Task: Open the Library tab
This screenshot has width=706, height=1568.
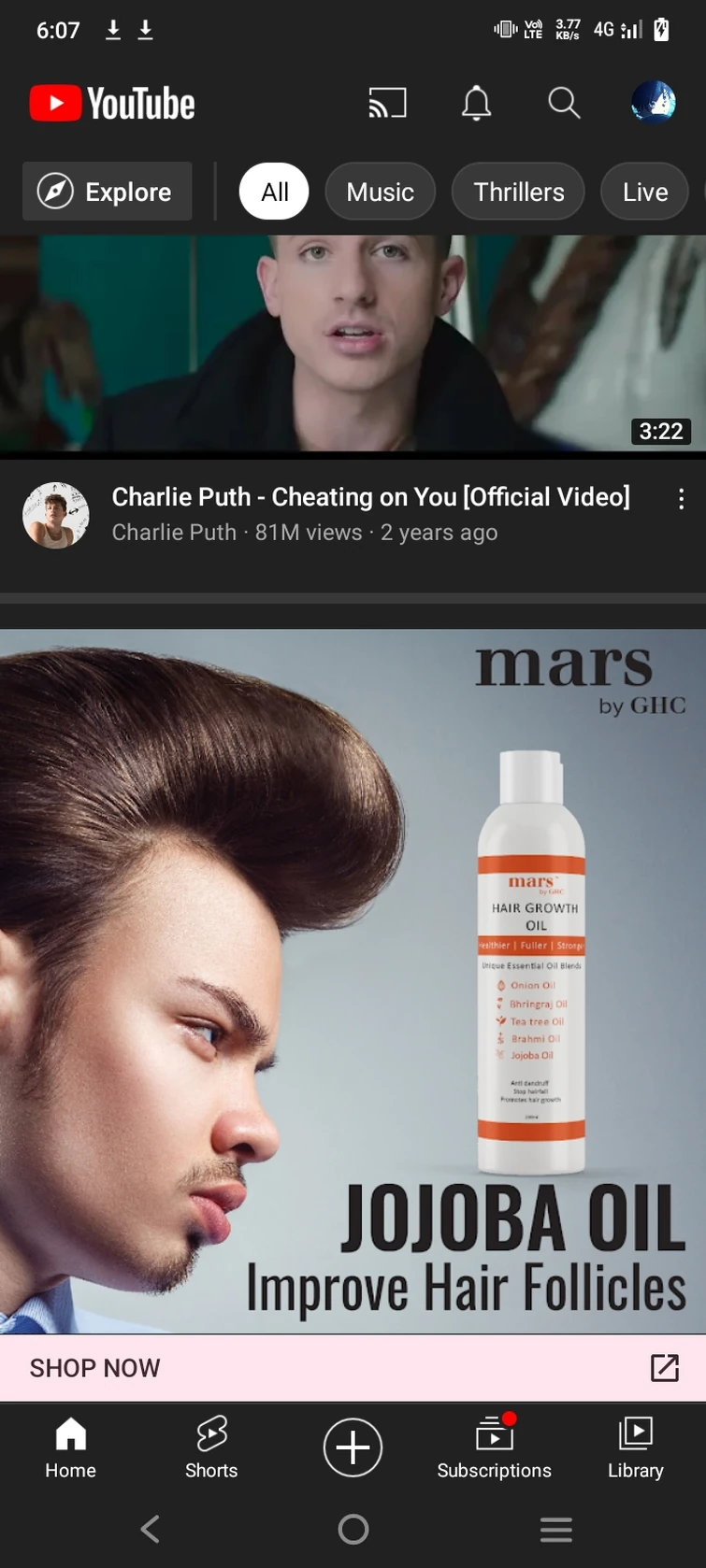Action: [x=635, y=1447]
